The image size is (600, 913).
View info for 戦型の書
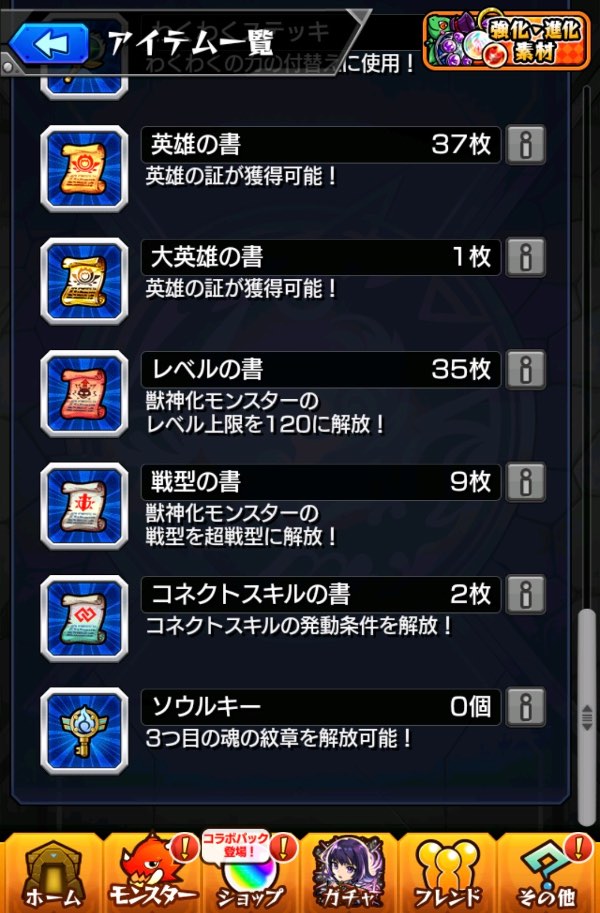pos(525,481)
